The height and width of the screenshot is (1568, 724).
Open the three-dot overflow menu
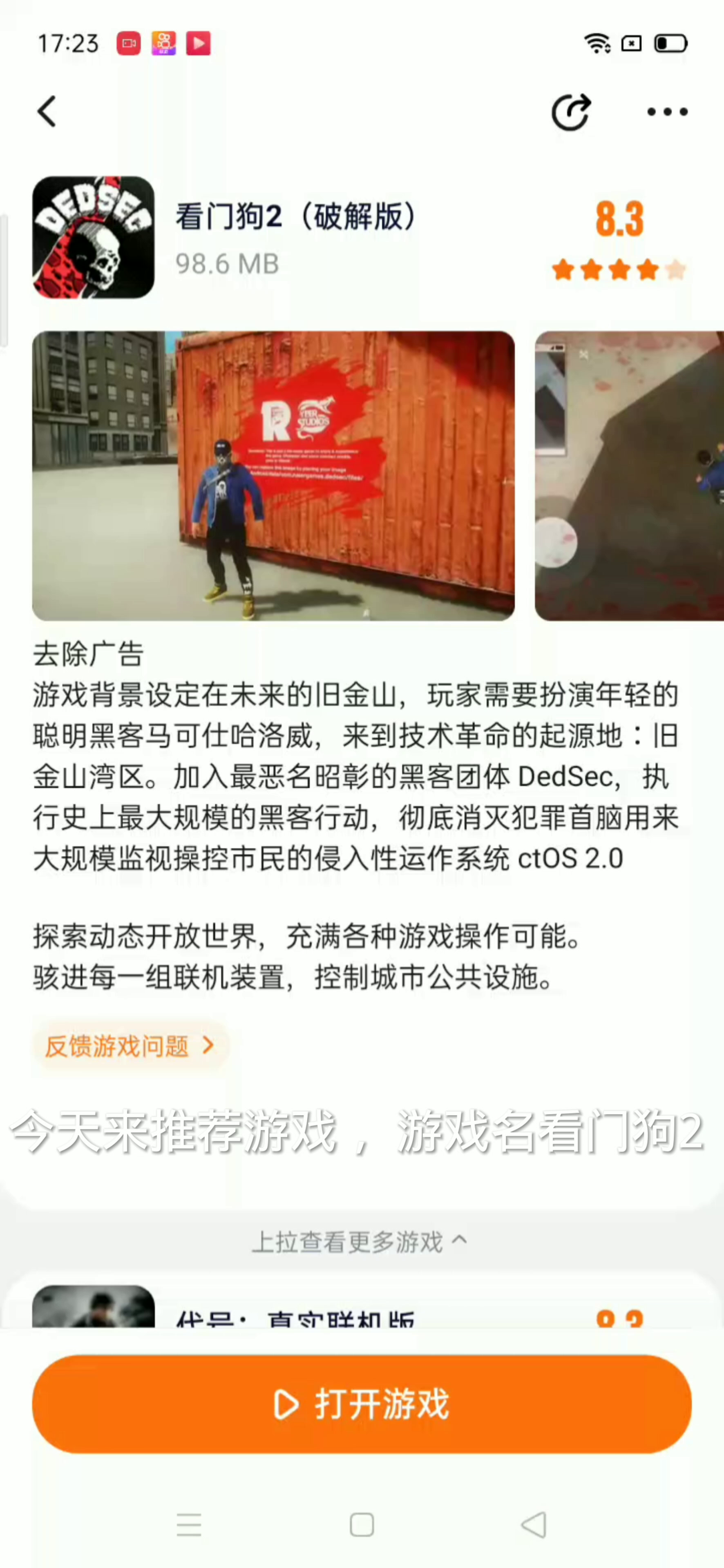[667, 112]
